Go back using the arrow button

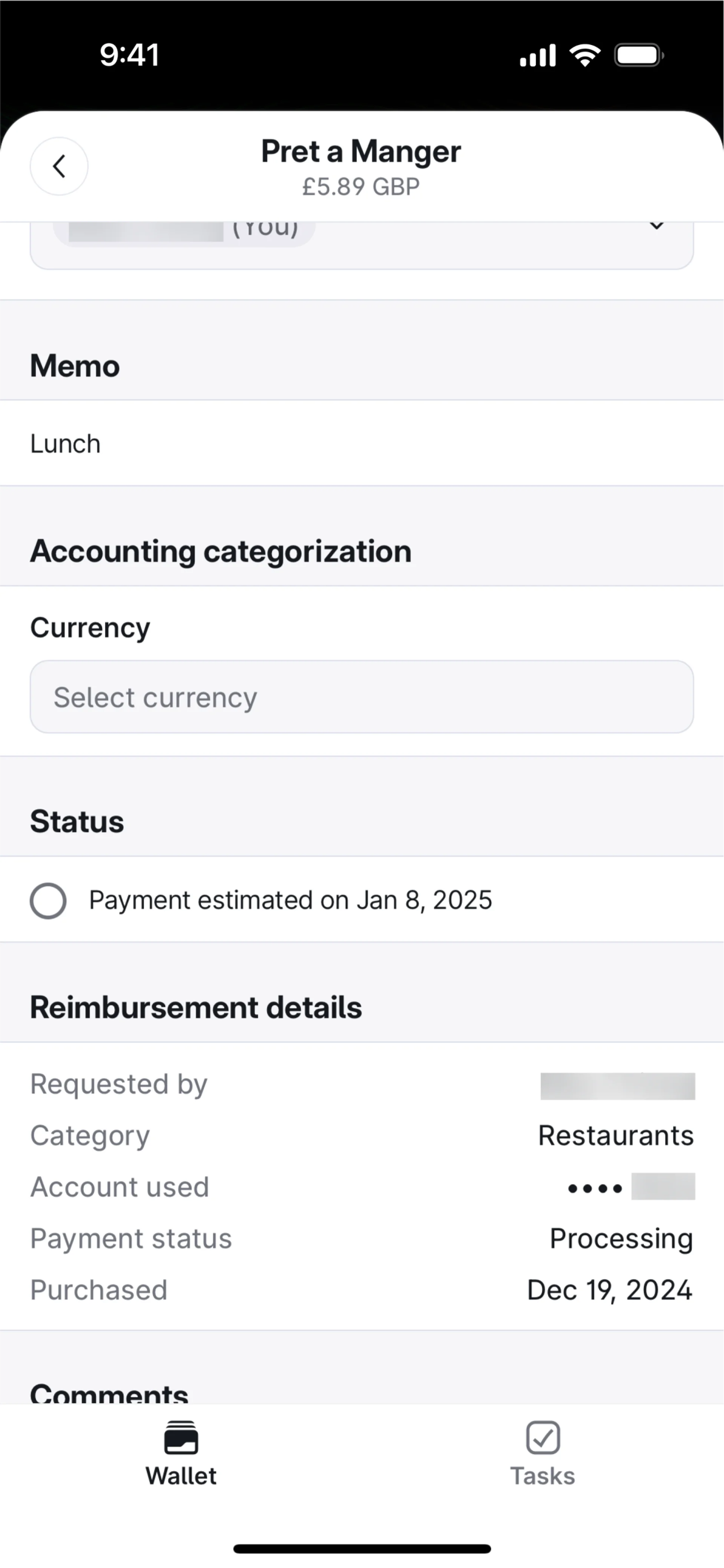pyautogui.click(x=59, y=166)
